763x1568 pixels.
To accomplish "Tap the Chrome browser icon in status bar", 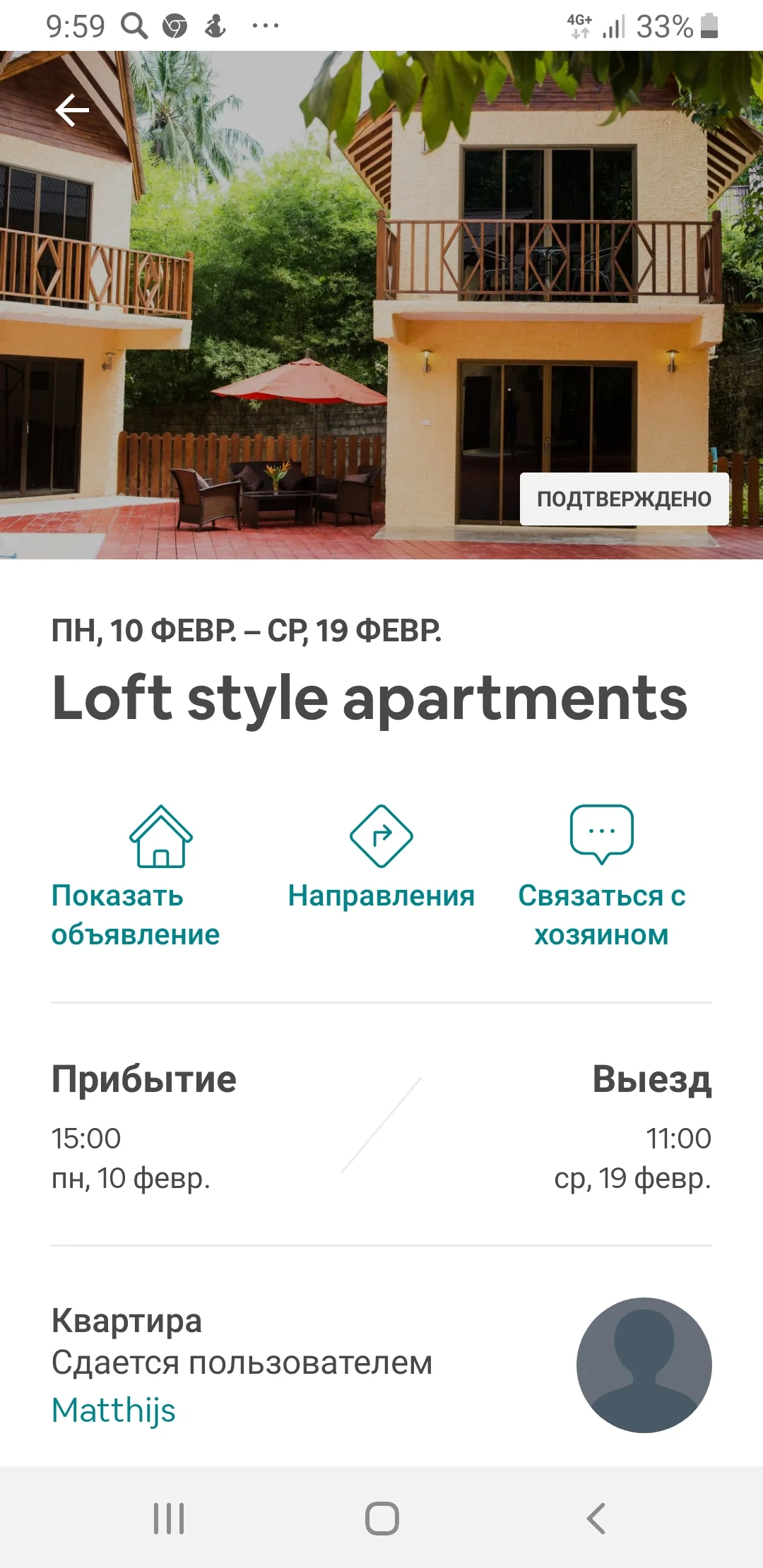I will [176, 26].
